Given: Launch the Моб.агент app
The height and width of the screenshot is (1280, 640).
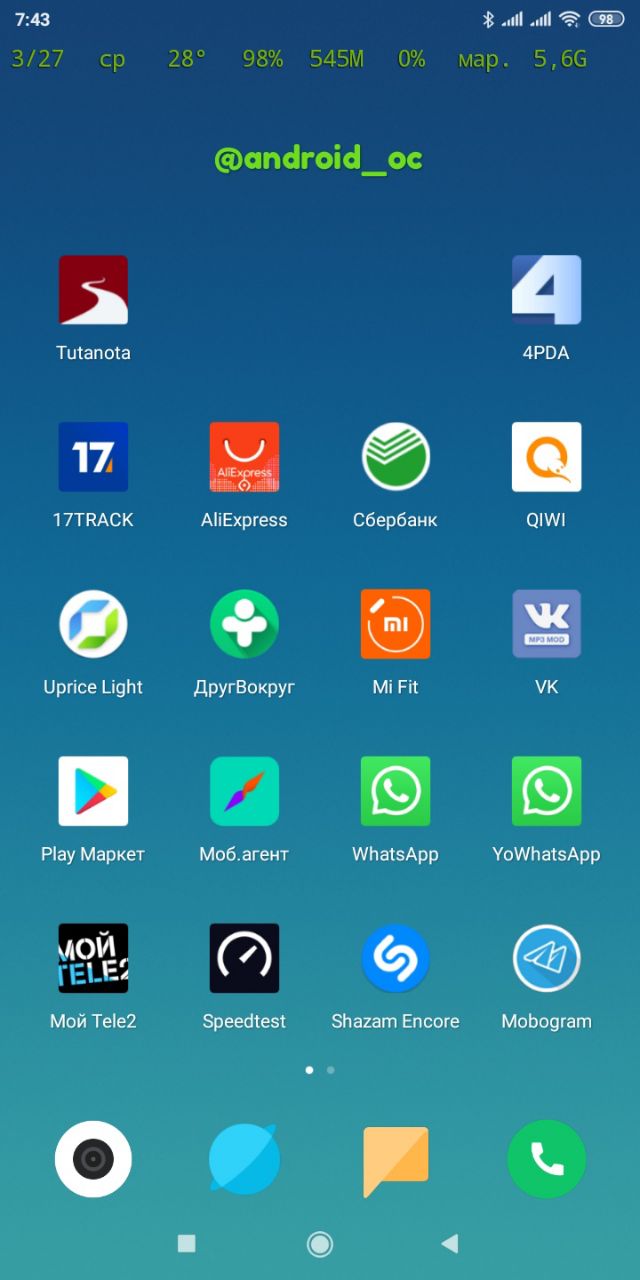Looking at the screenshot, I should tap(244, 791).
